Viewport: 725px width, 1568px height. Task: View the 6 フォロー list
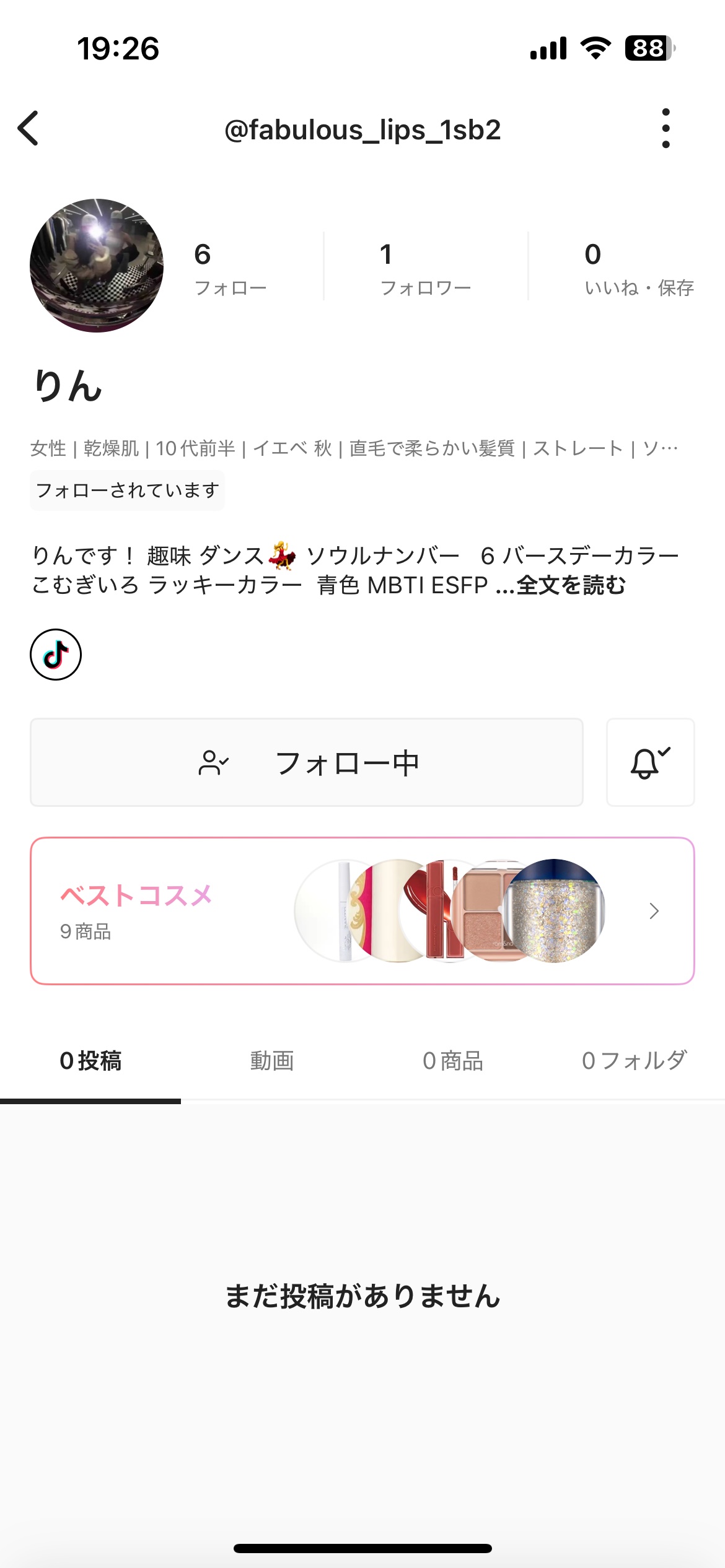(x=229, y=266)
